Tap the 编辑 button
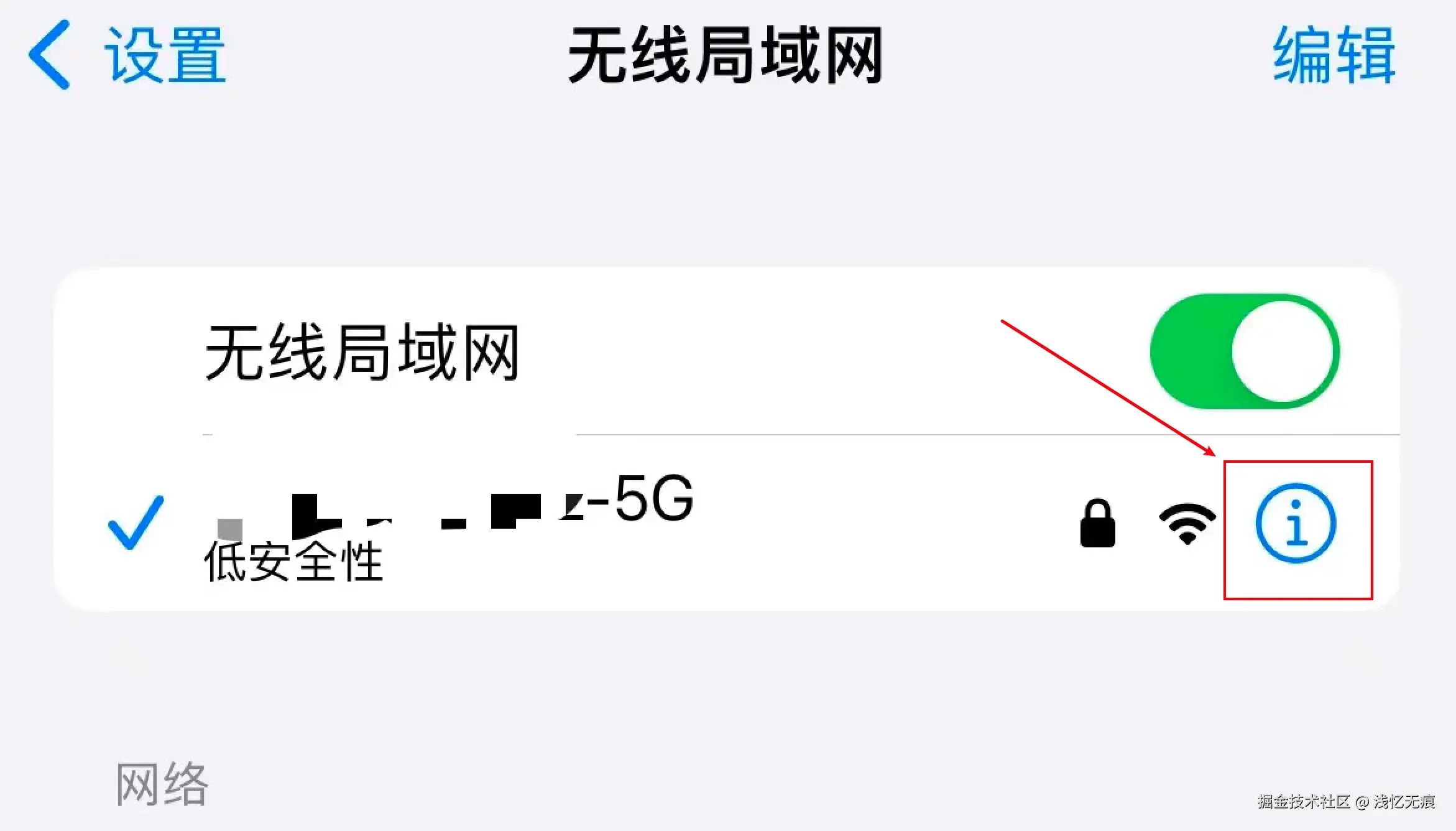Viewport: 1456px width, 831px height. click(1334, 56)
